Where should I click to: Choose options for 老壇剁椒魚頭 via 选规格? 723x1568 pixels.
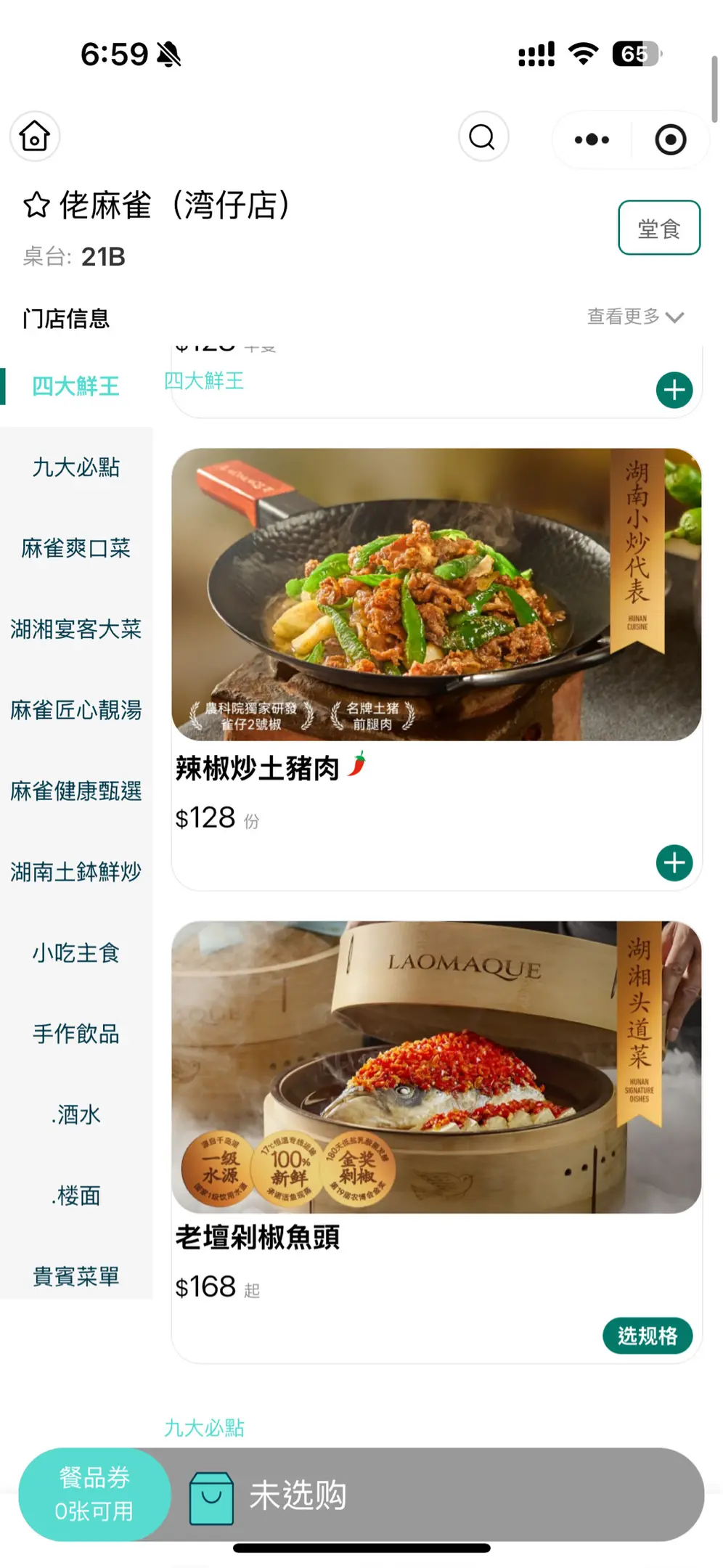pos(647,1335)
